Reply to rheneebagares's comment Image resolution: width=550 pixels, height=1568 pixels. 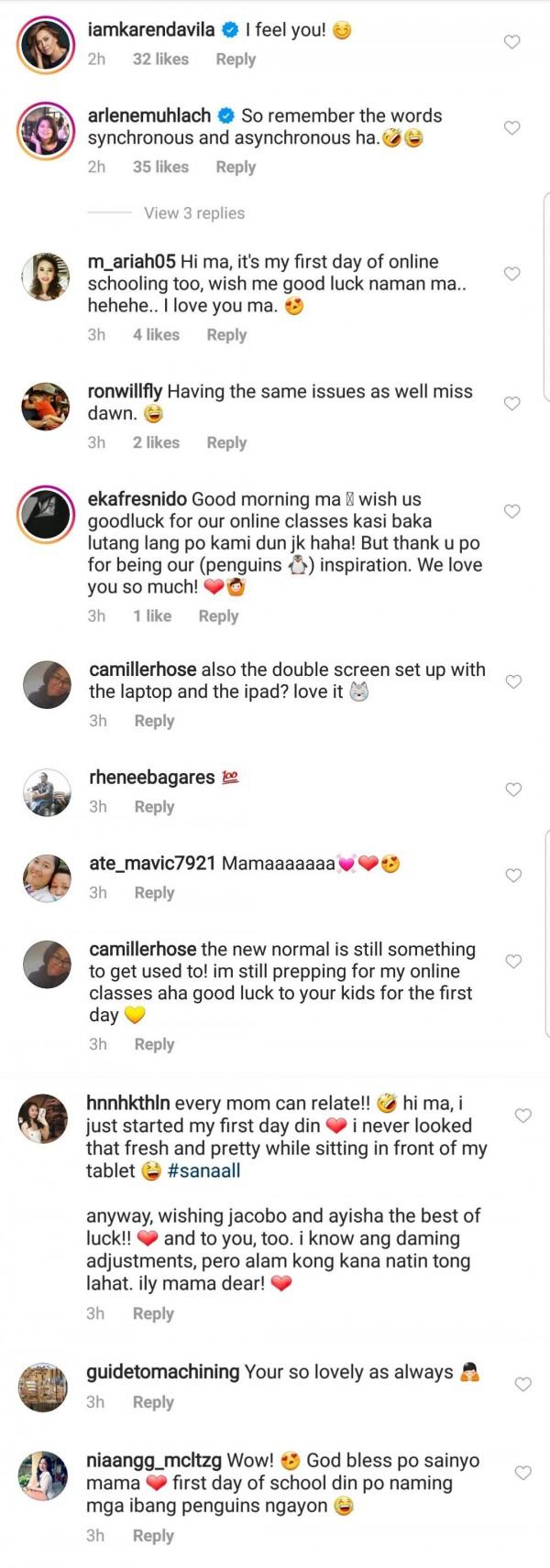click(154, 807)
